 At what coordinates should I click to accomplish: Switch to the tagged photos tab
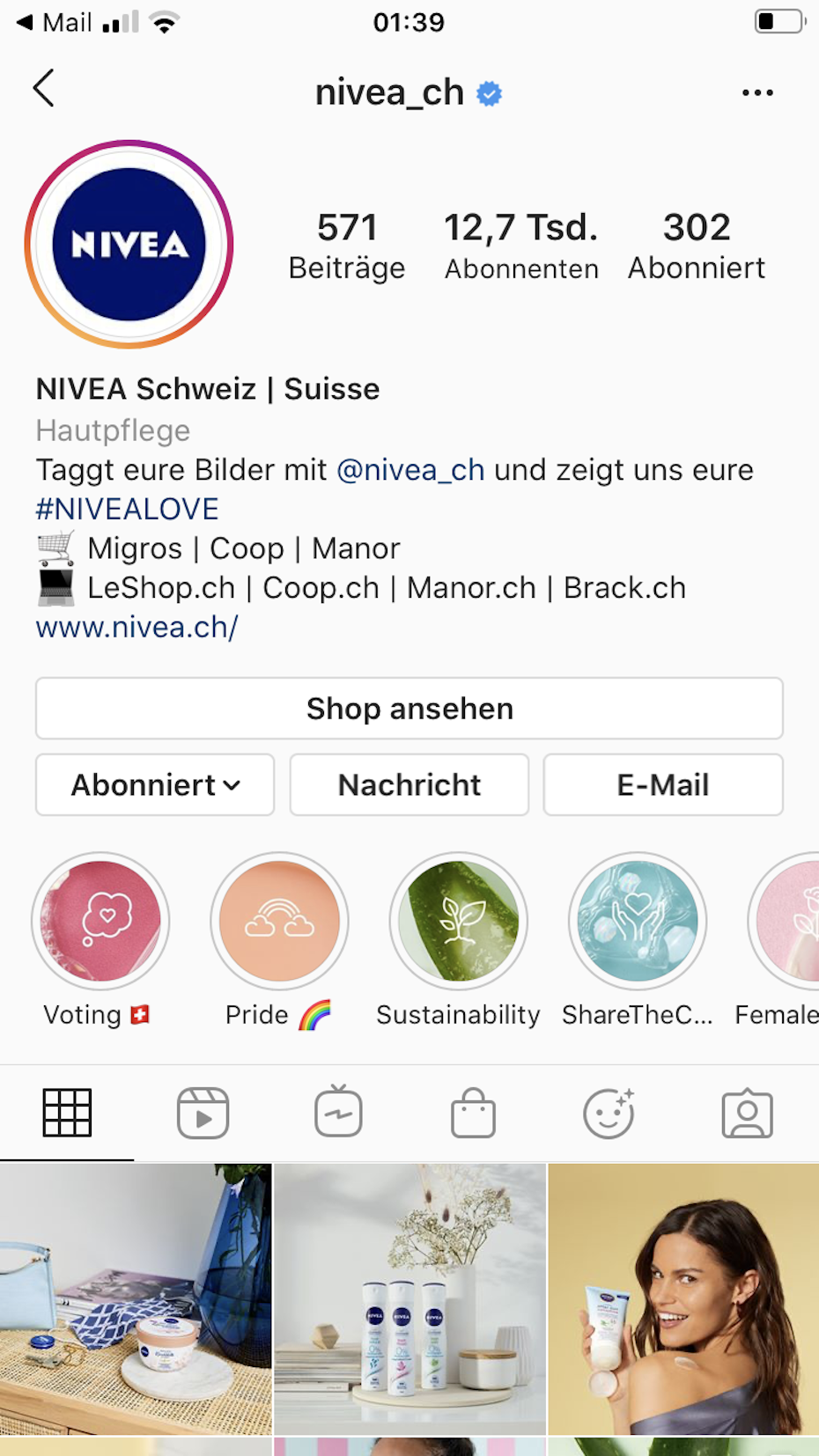pyautogui.click(x=747, y=1114)
